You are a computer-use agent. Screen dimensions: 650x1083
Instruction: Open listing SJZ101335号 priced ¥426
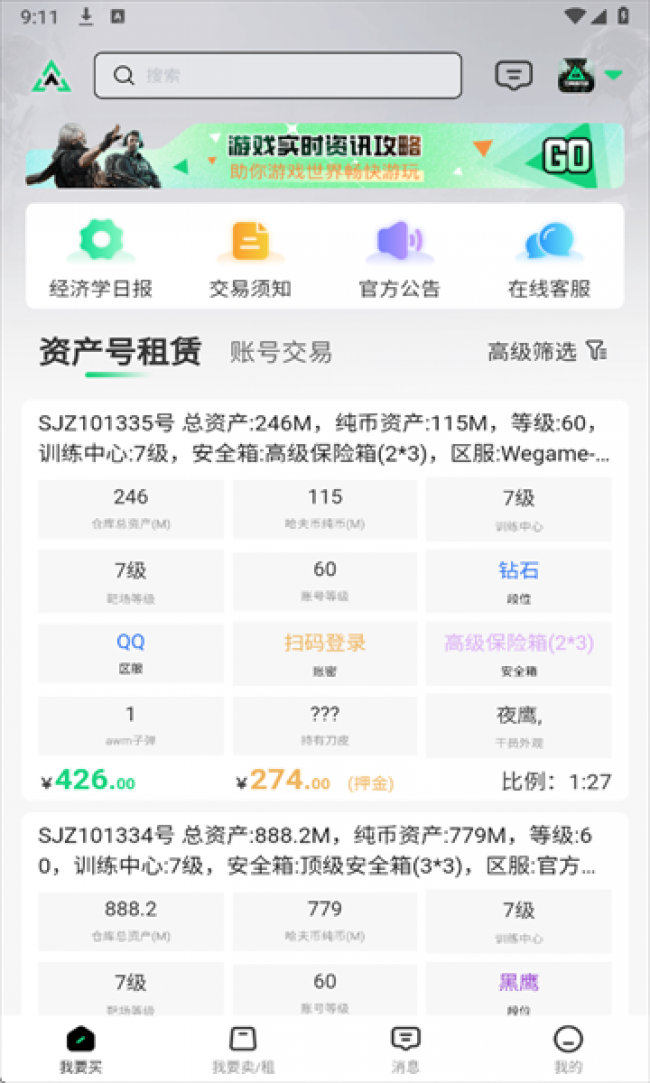point(325,440)
